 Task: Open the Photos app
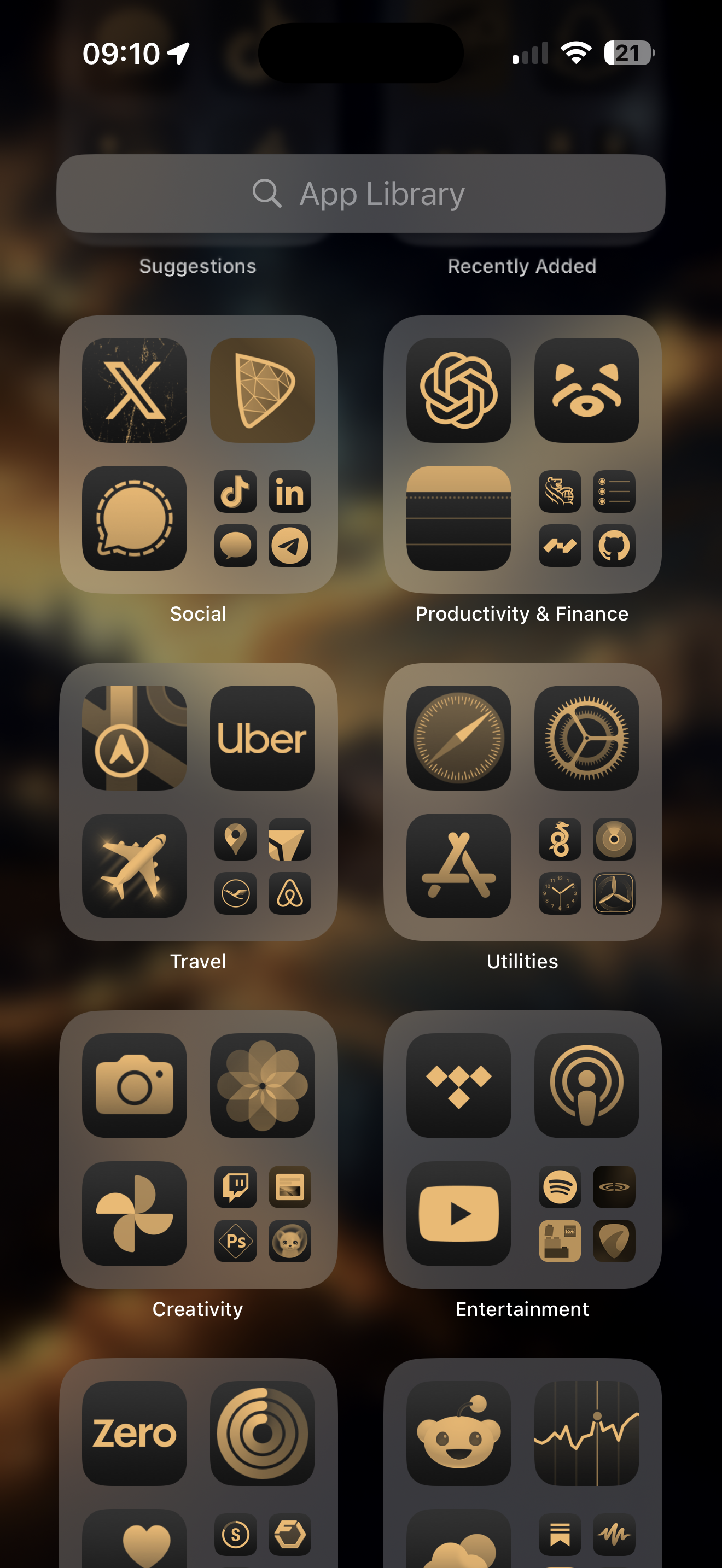pyautogui.click(x=263, y=1085)
